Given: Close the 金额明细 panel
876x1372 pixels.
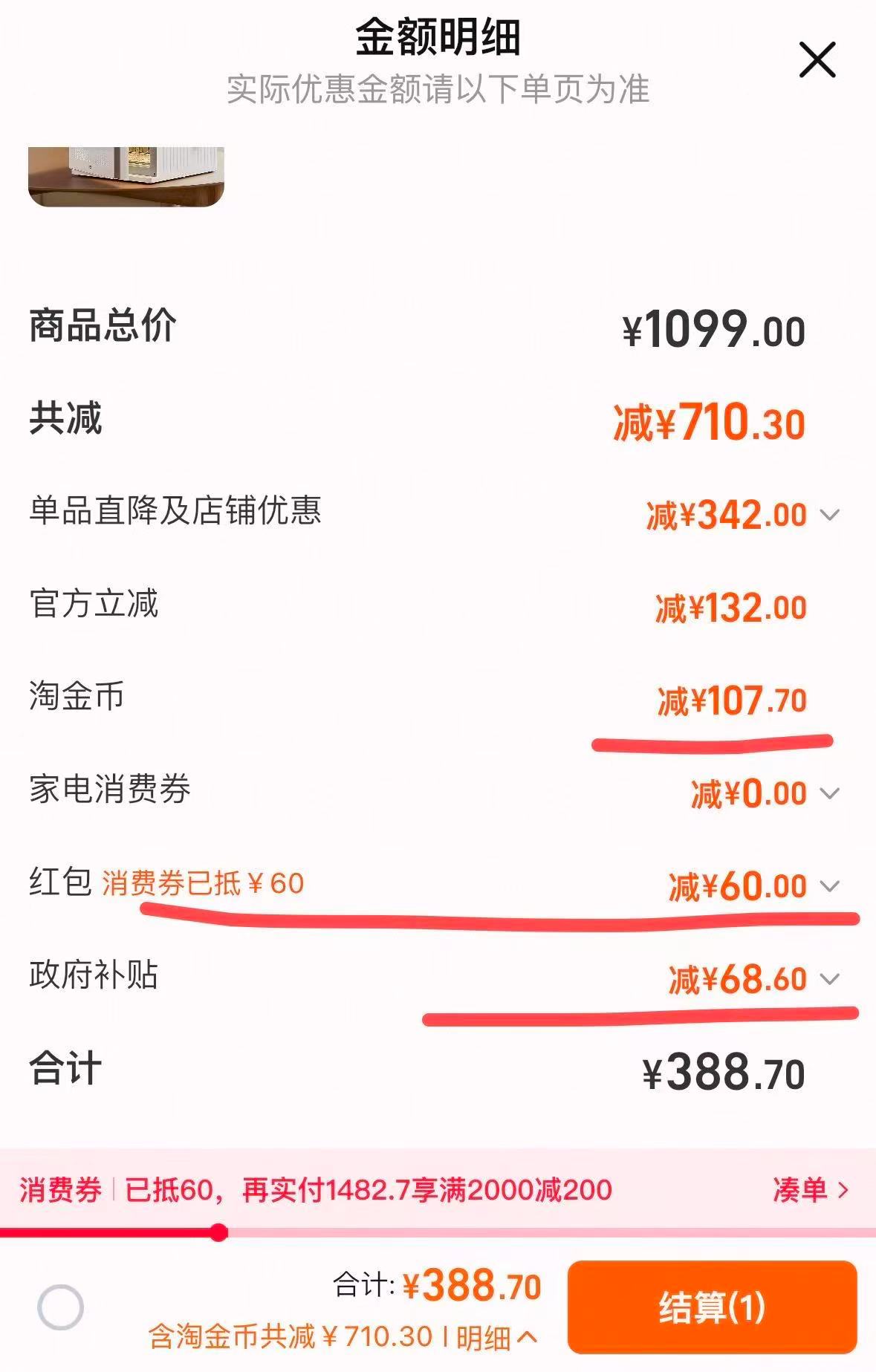Looking at the screenshot, I should pos(817,61).
